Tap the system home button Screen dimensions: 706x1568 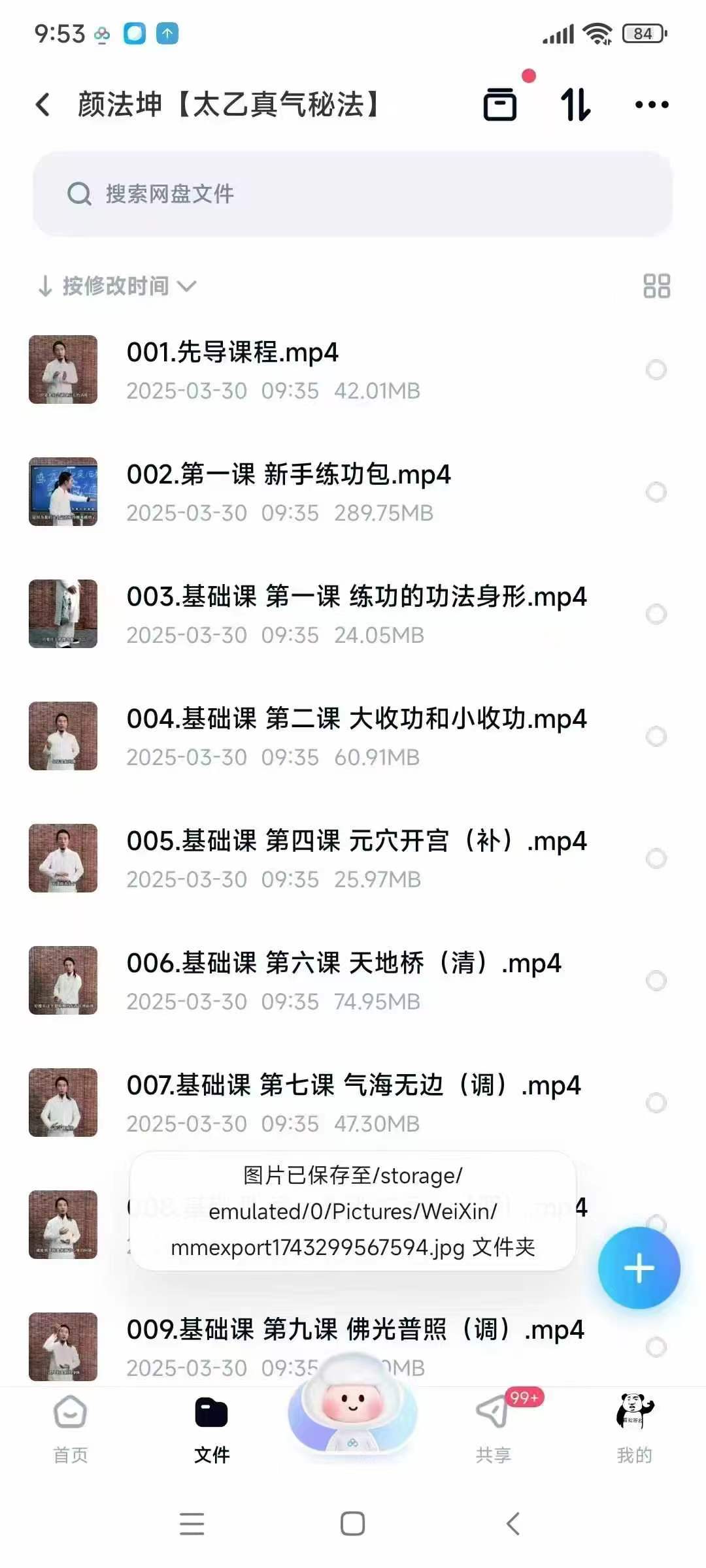(352, 1524)
